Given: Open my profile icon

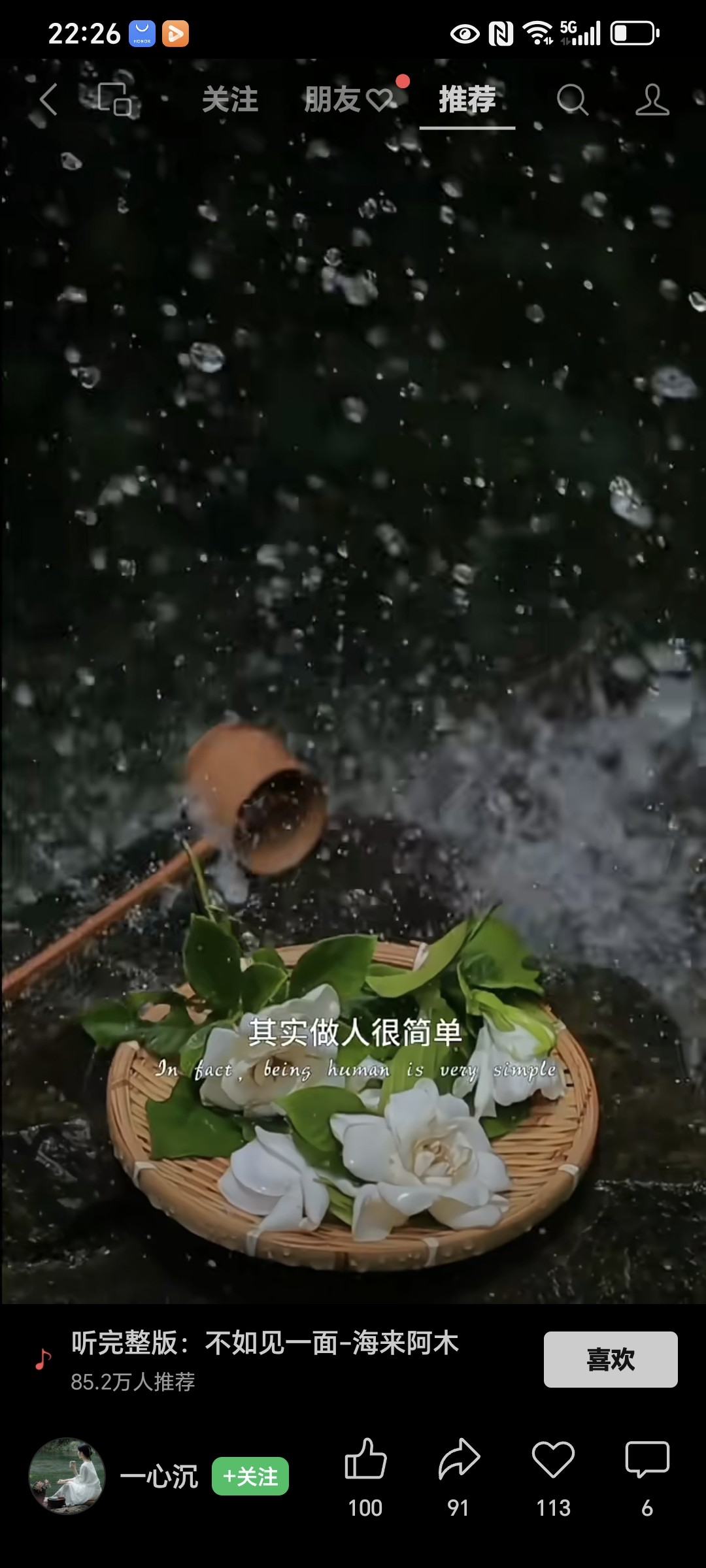Looking at the screenshot, I should coord(652,100).
